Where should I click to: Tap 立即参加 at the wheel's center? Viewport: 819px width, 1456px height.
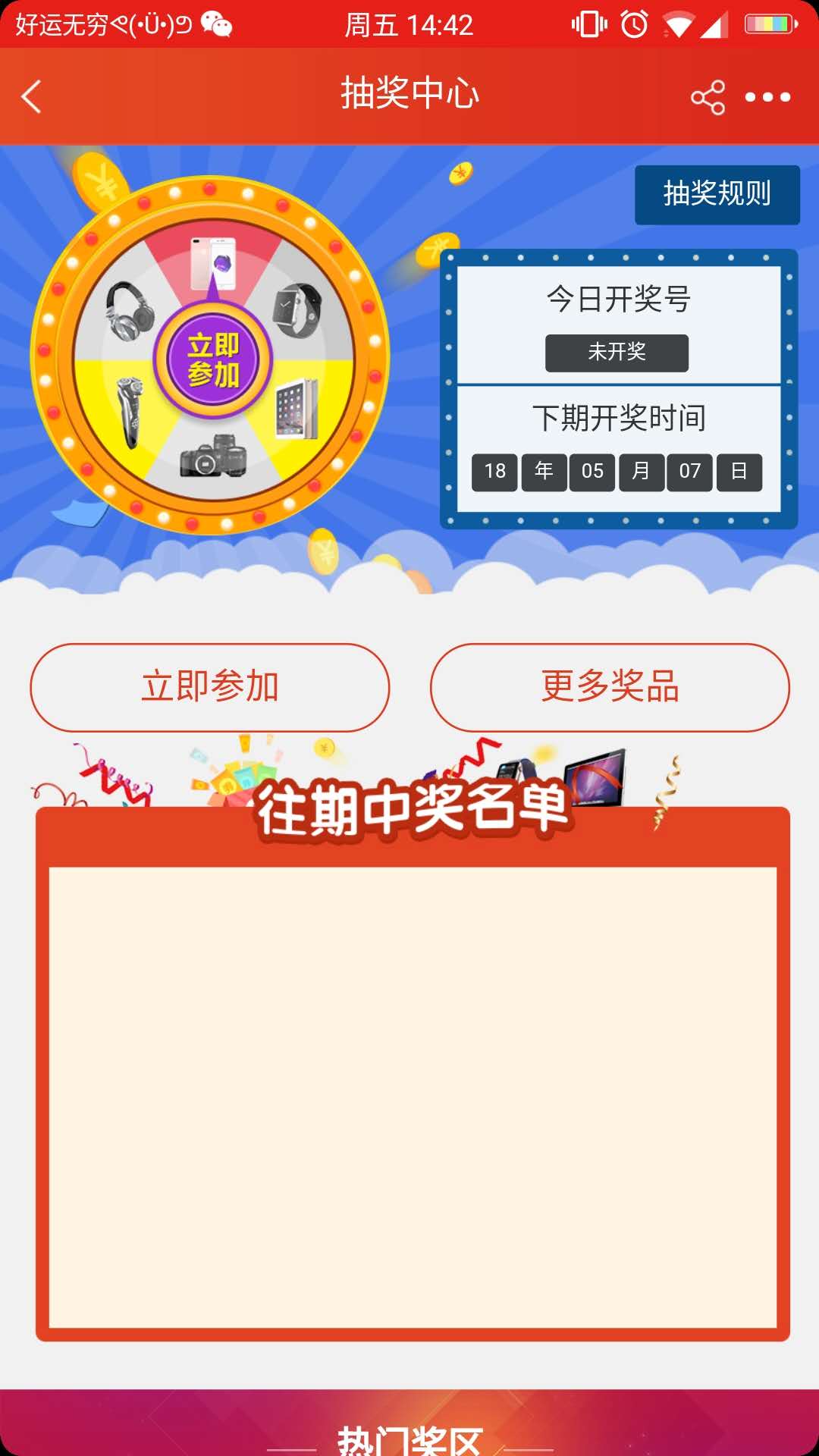pyautogui.click(x=213, y=360)
